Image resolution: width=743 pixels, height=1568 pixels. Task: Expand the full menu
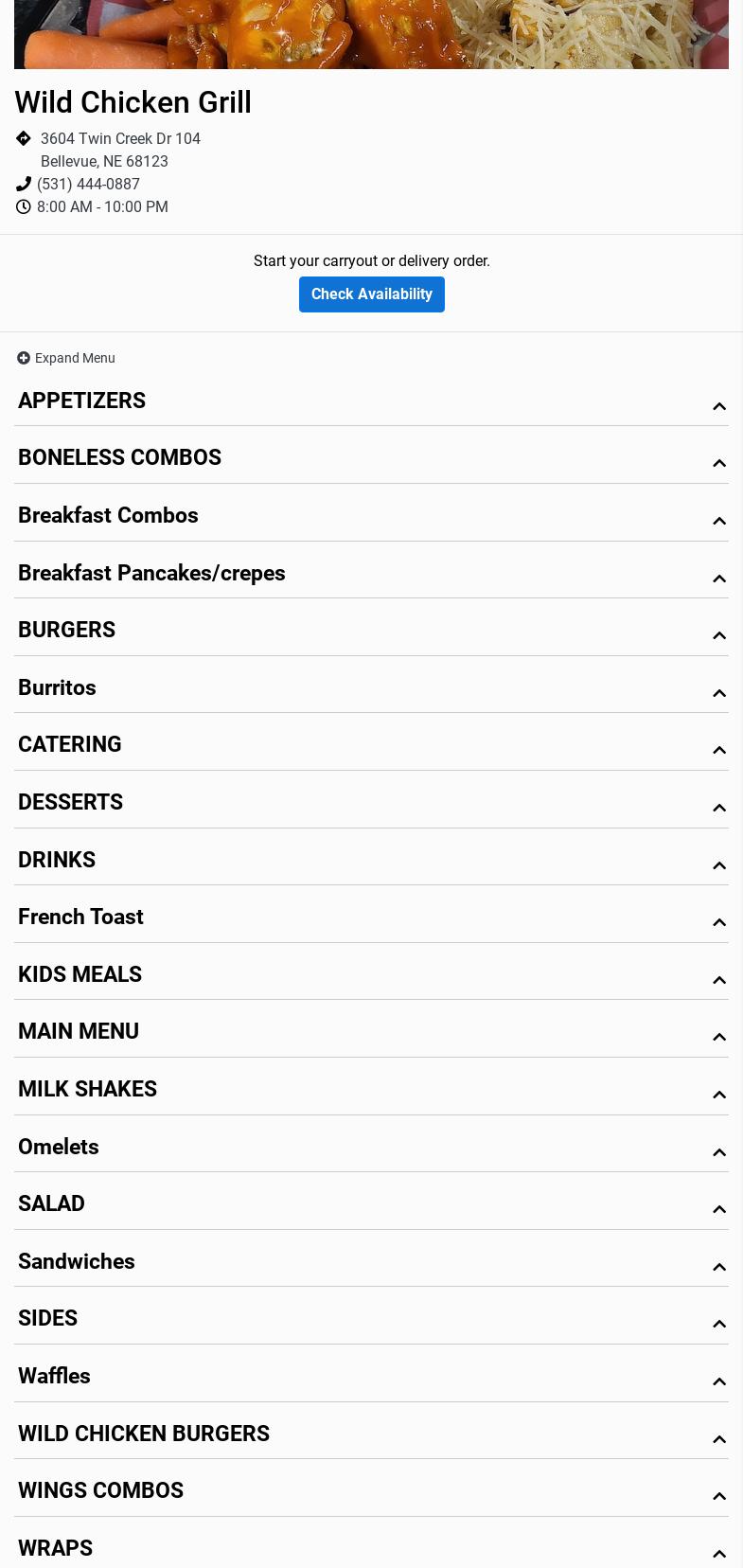point(66,358)
